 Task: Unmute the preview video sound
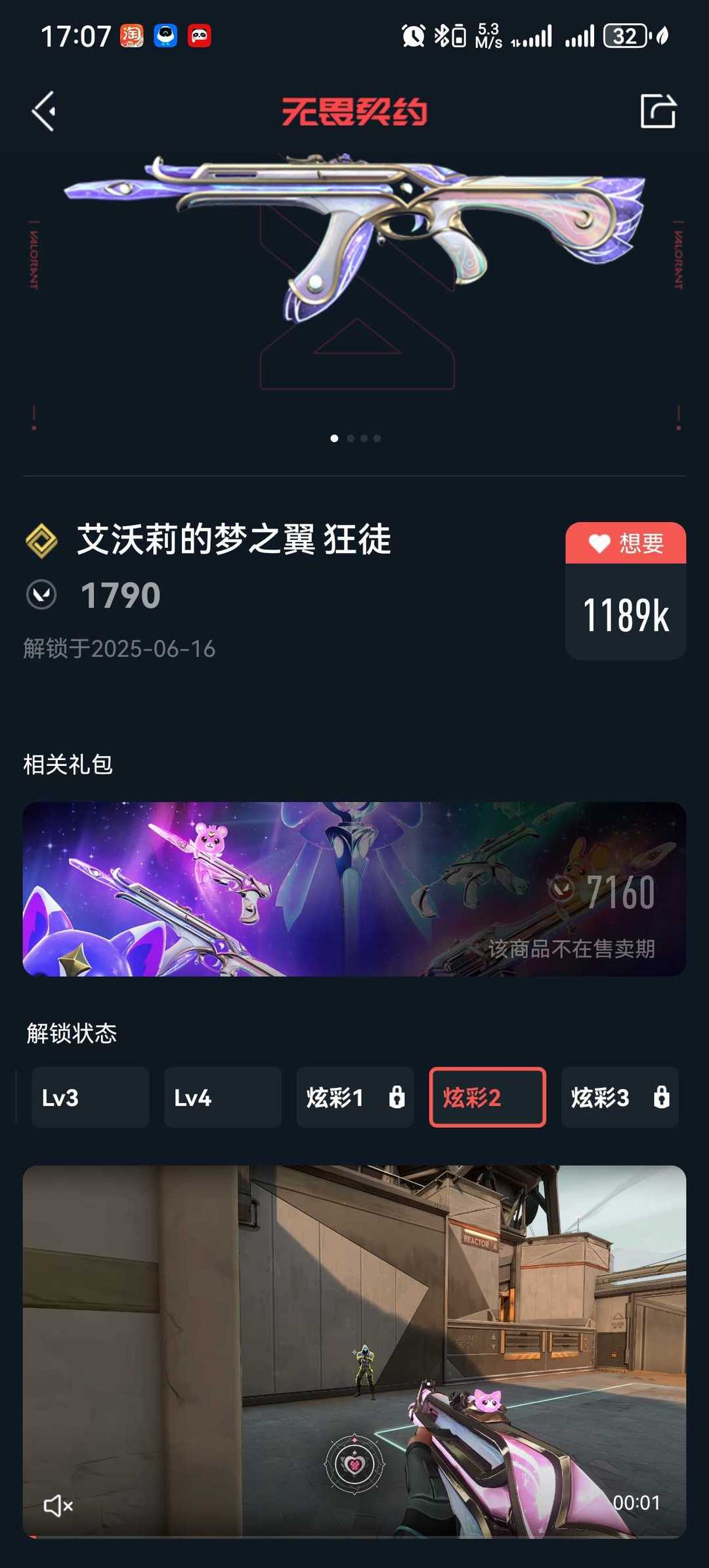58,1505
